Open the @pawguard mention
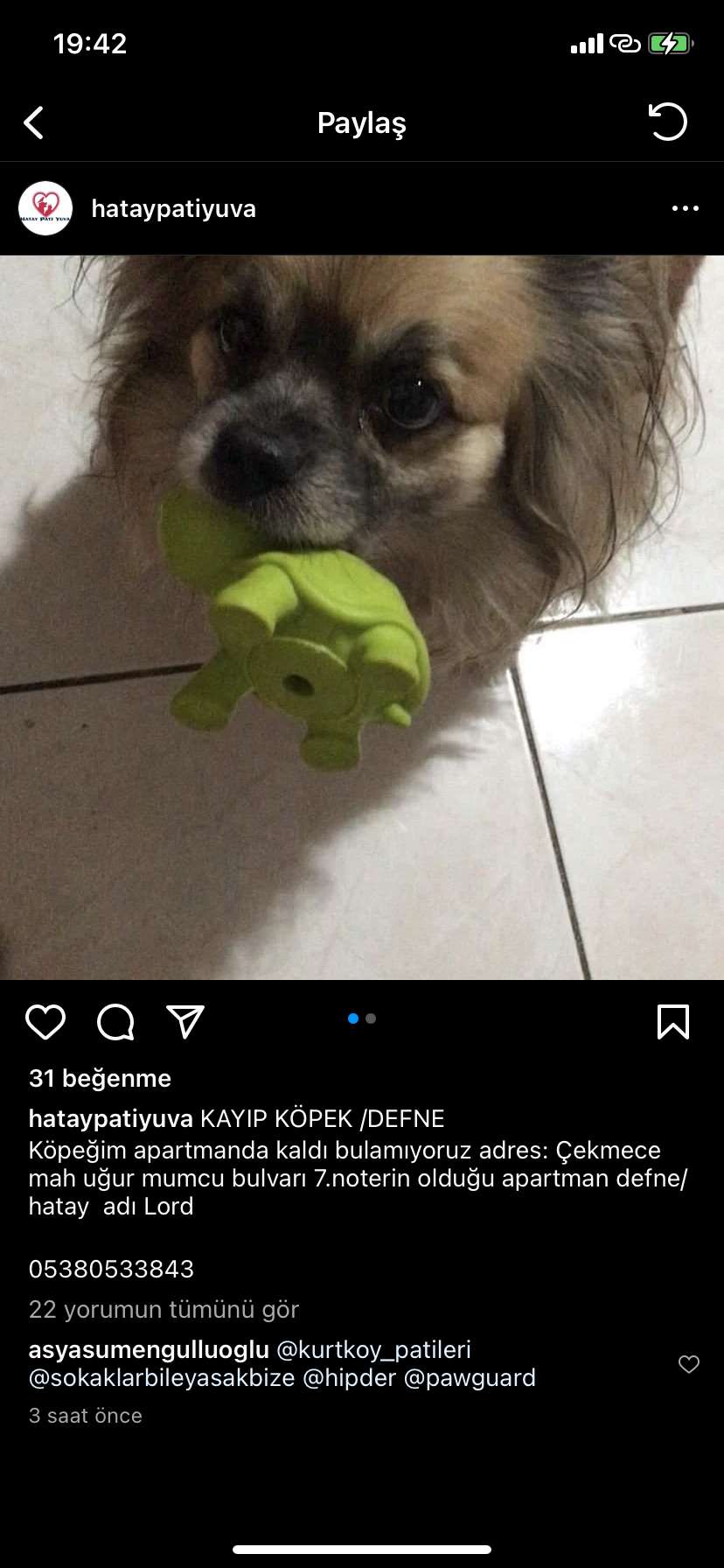The image size is (724, 1568). coord(470,1377)
